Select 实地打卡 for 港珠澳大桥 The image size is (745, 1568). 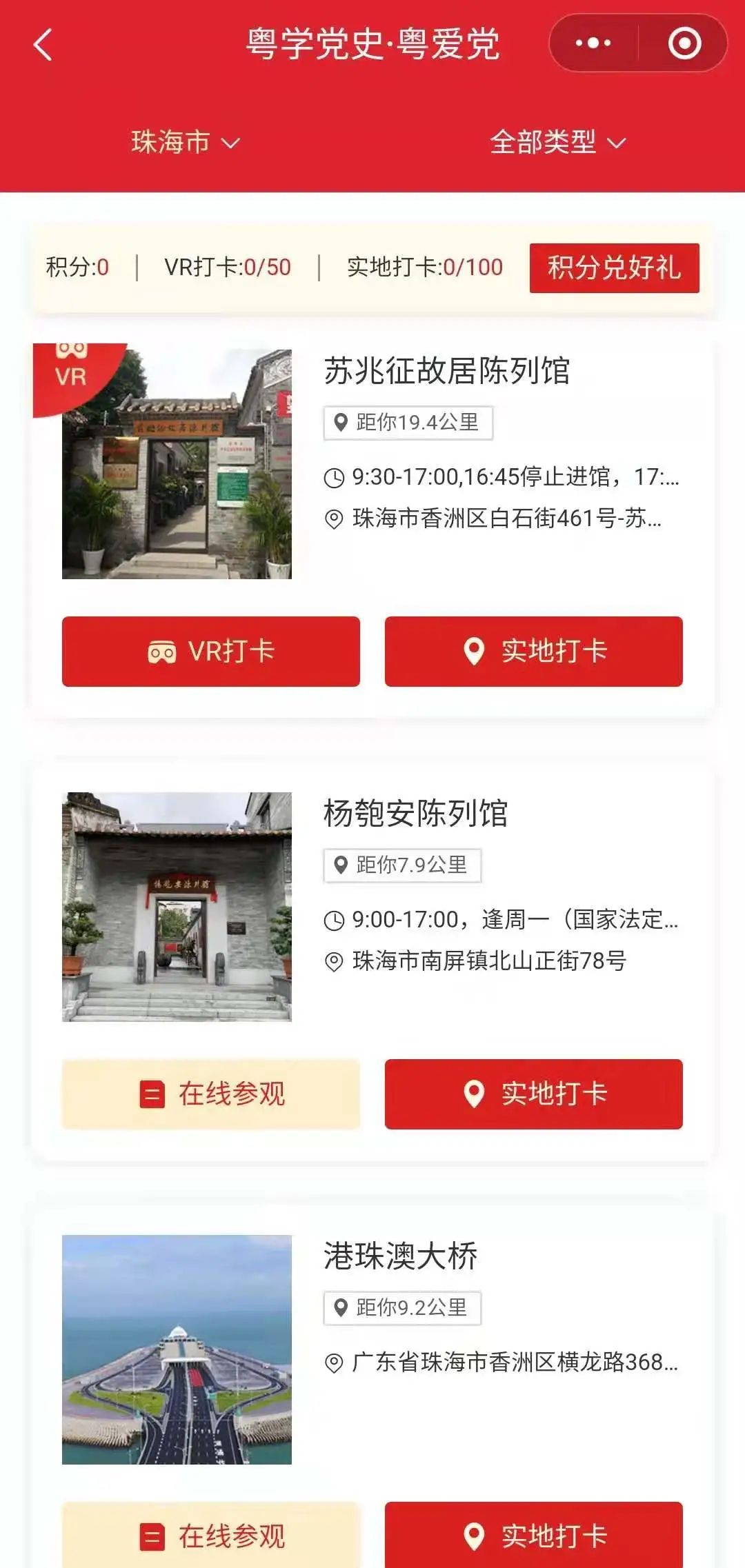coord(533,1536)
